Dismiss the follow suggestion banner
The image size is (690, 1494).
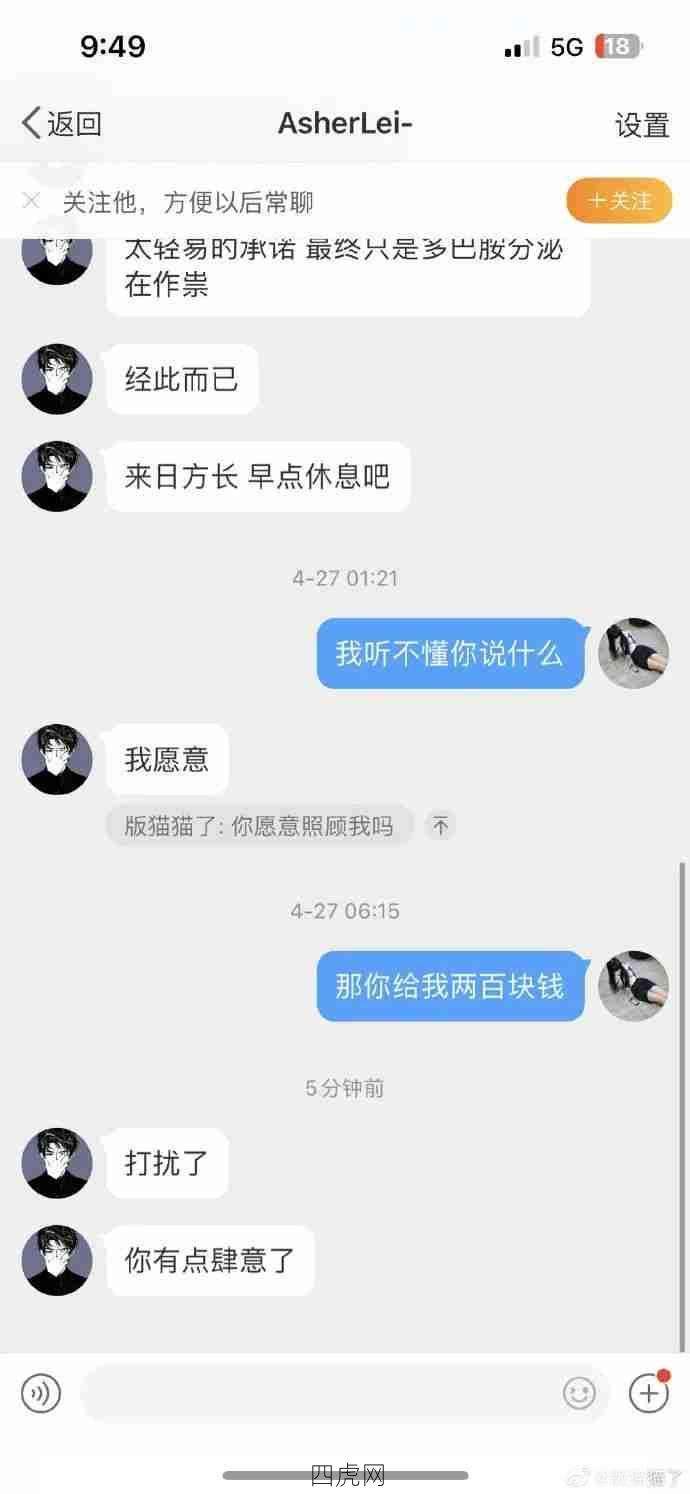pos(31,201)
